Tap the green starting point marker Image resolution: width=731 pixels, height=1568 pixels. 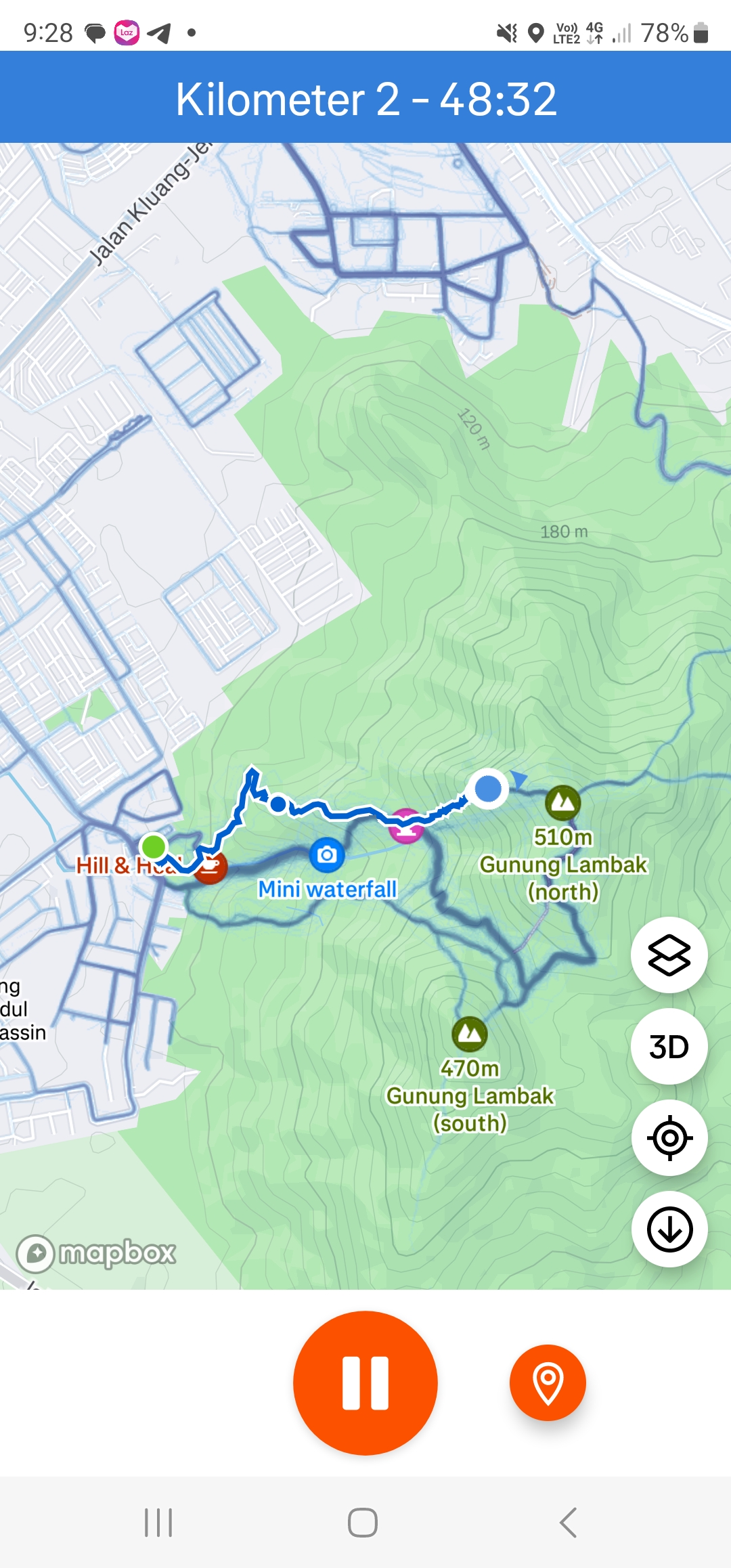154,846
